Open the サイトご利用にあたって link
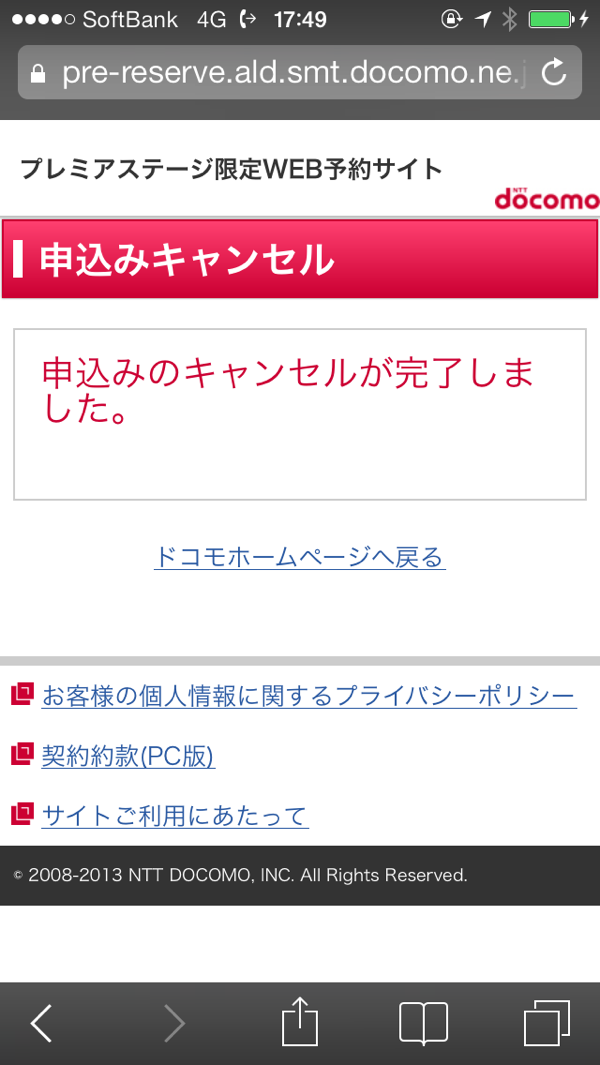The width and height of the screenshot is (600, 1065). (x=175, y=815)
